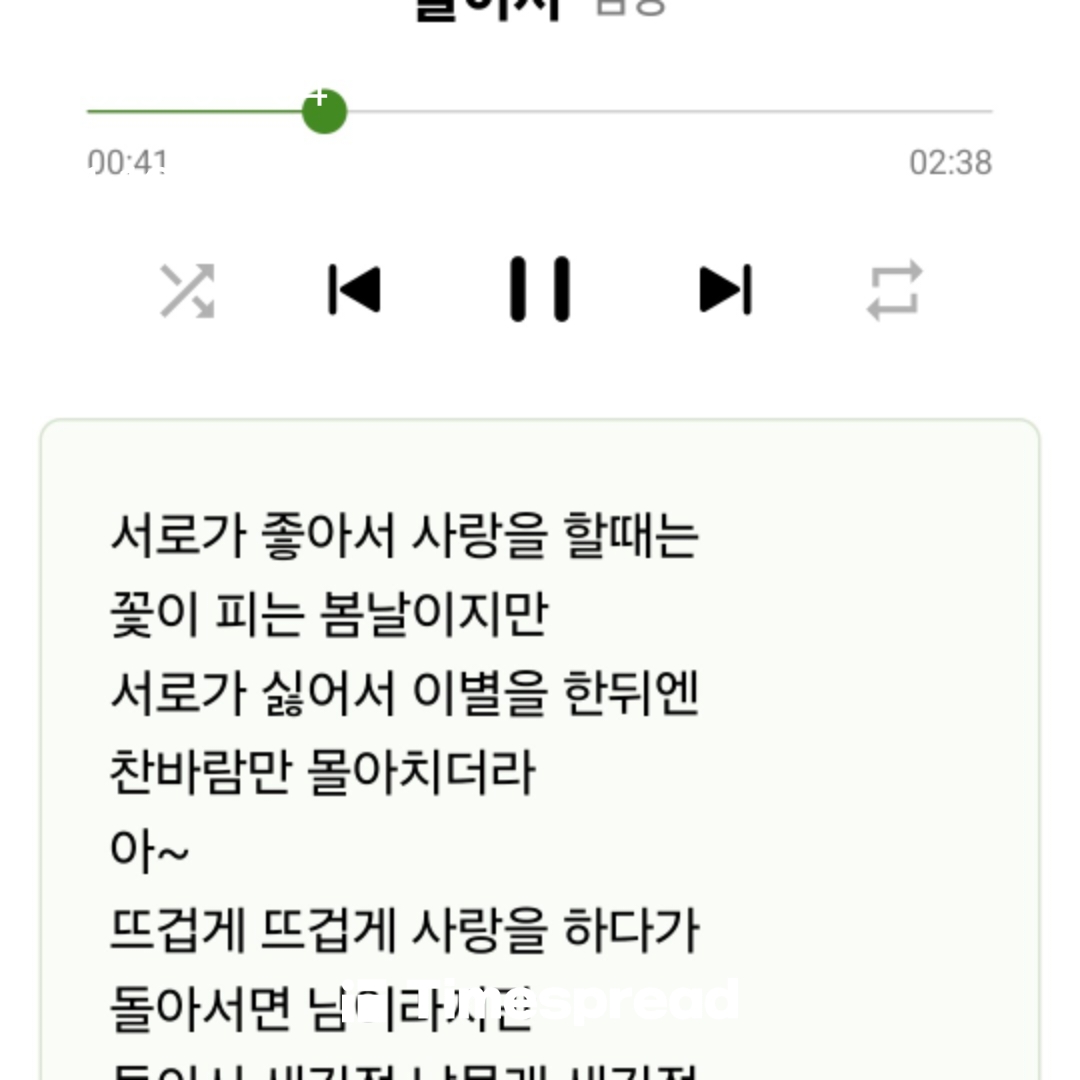Toggle shuffle playback mode

click(x=188, y=291)
